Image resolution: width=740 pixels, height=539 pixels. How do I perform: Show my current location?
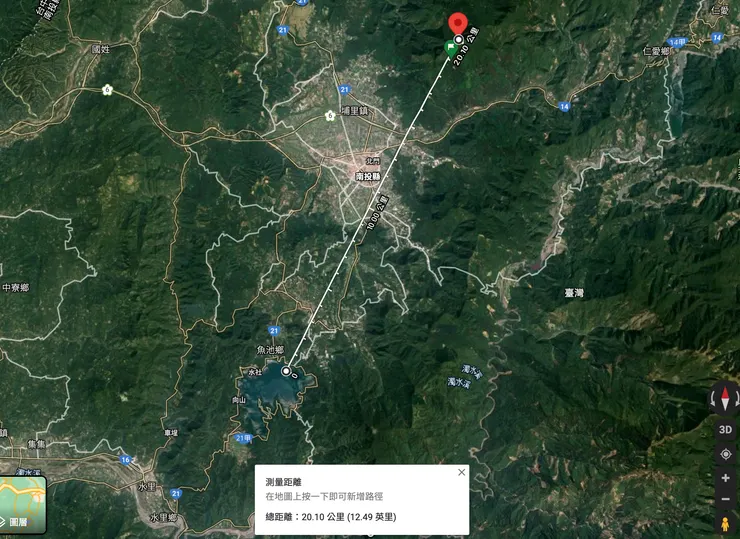tap(725, 454)
